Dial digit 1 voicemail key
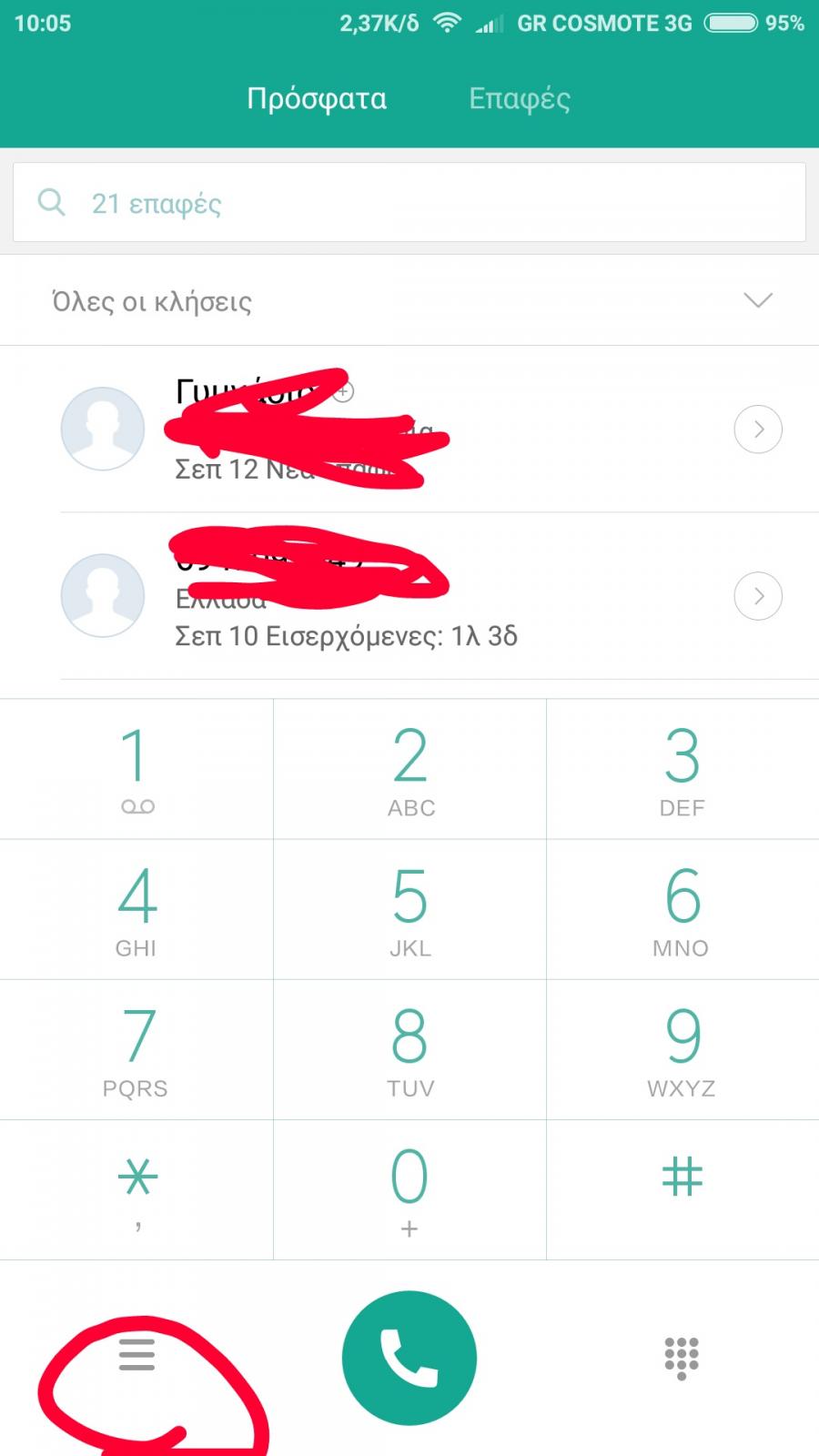The height and width of the screenshot is (1456, 819). point(136,769)
